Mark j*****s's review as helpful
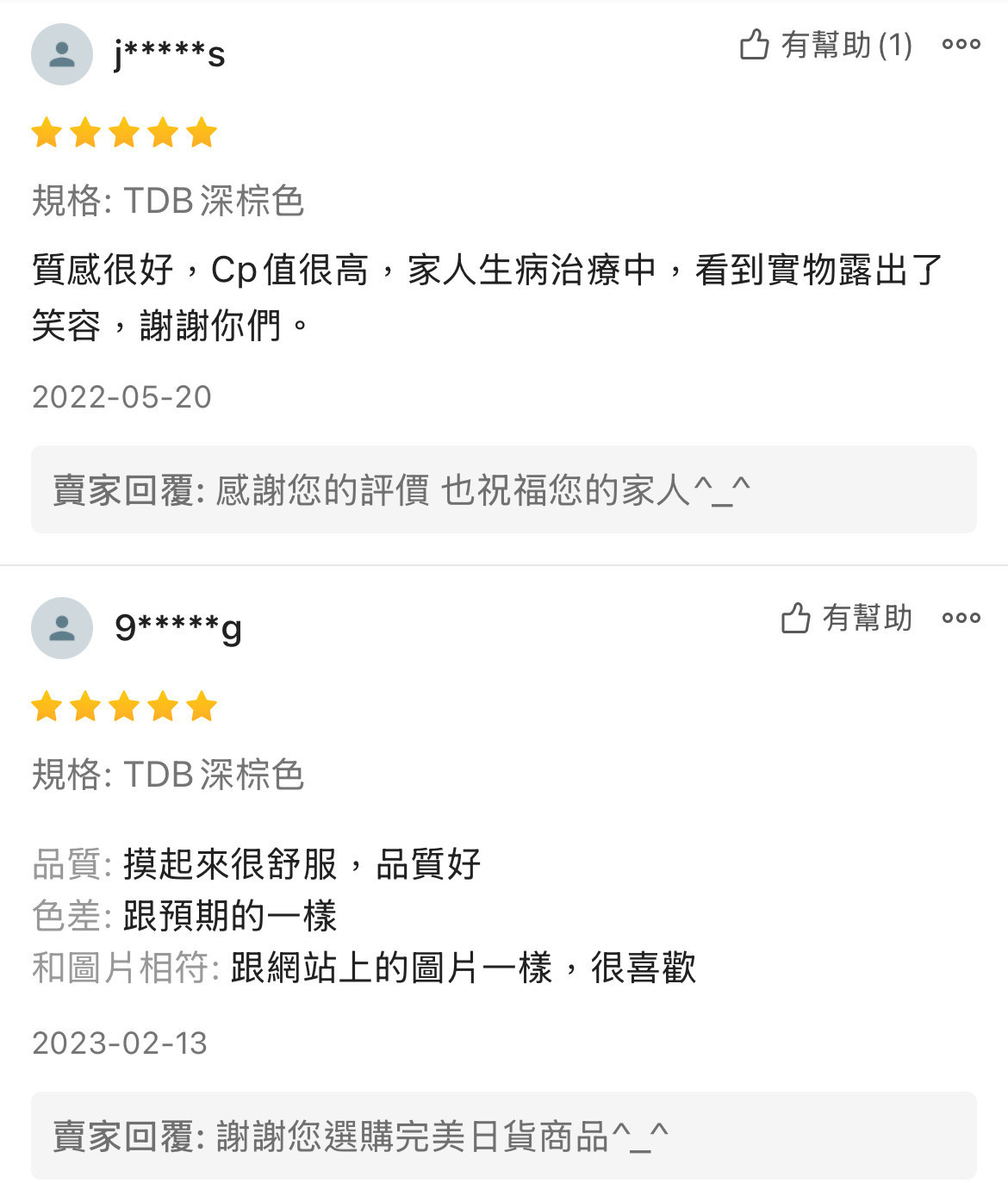The width and height of the screenshot is (1008, 1183). pyautogui.click(x=824, y=45)
